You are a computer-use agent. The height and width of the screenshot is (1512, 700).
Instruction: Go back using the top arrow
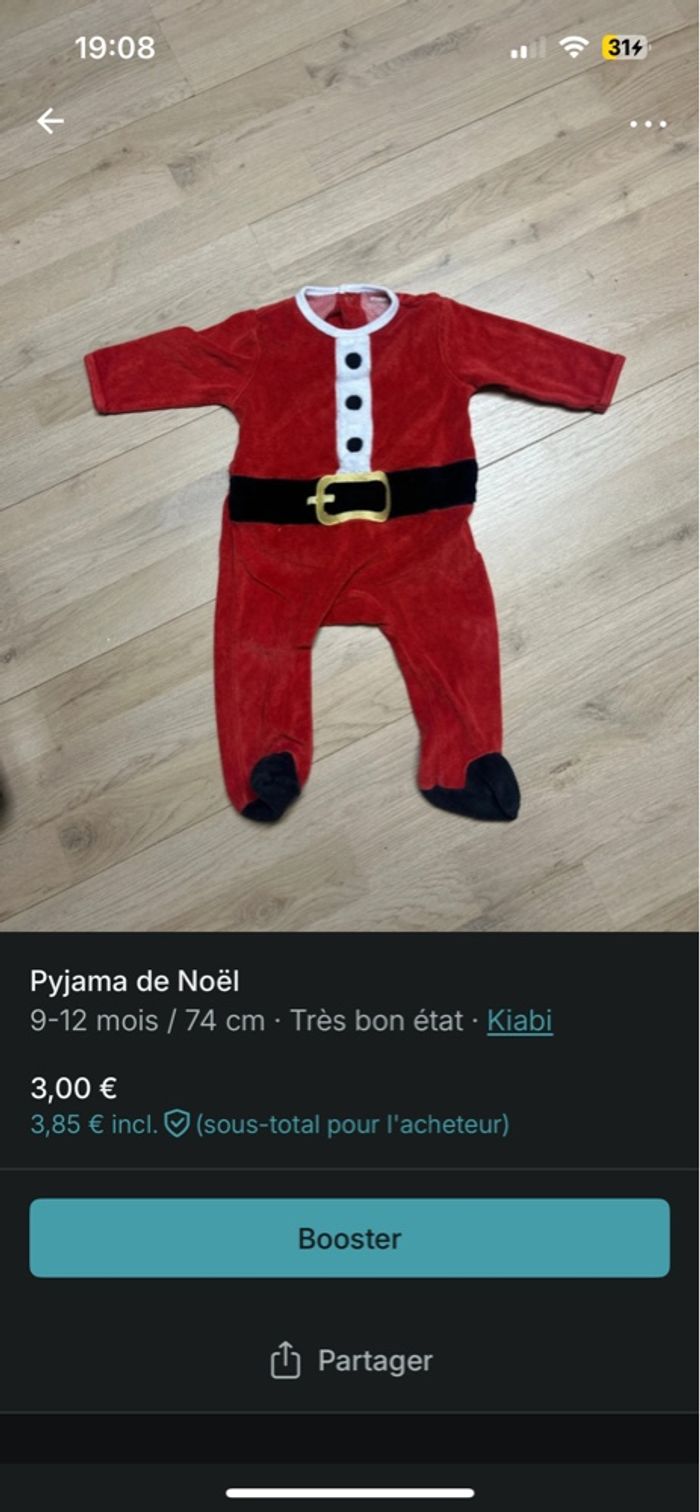pos(50,122)
